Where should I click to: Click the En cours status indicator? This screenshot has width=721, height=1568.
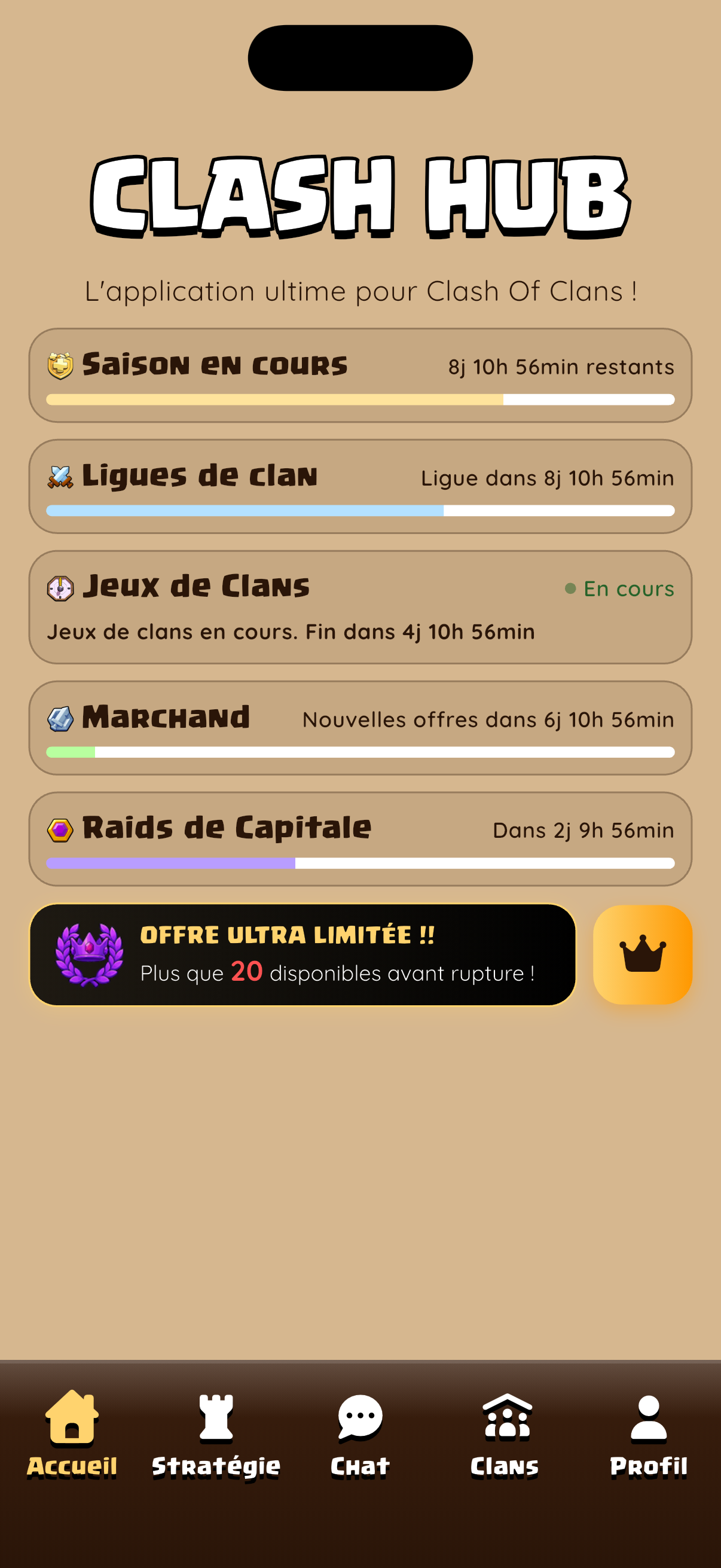pos(619,588)
